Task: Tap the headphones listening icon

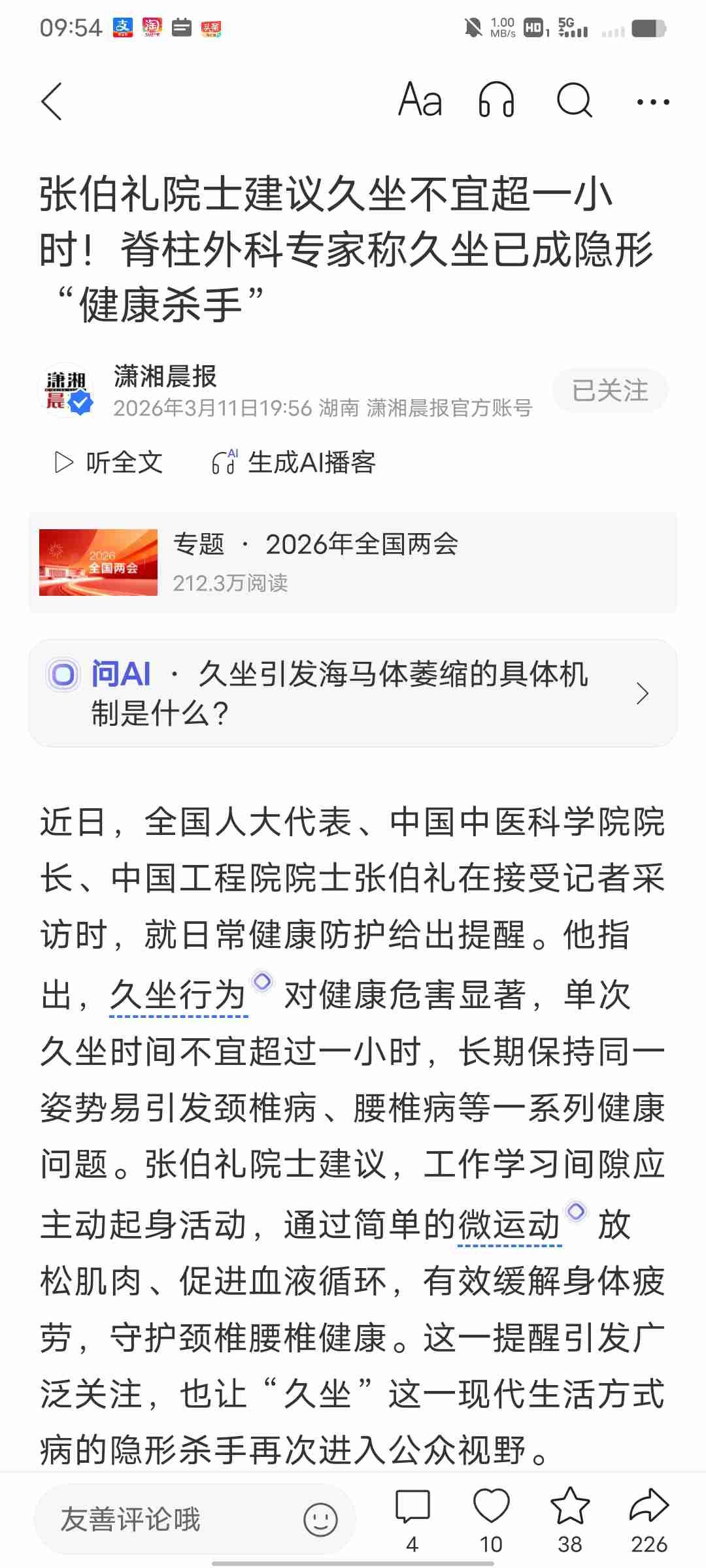Action: click(497, 101)
